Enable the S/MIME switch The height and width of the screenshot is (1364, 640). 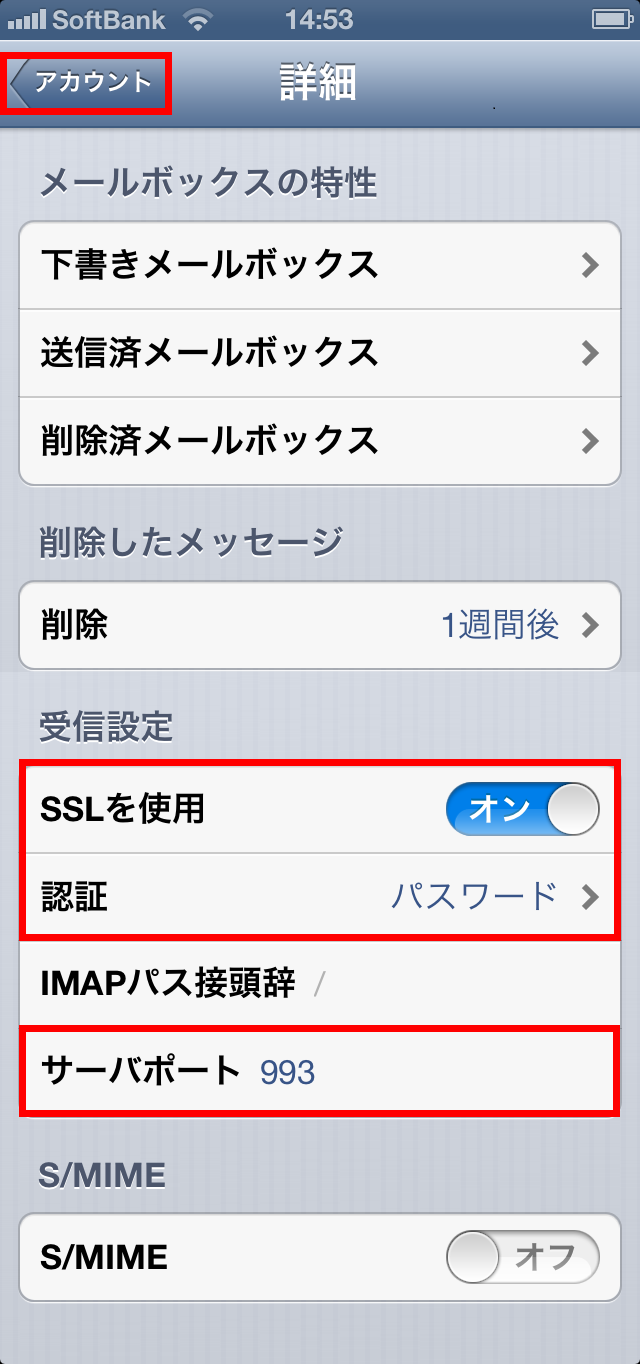tap(523, 1257)
